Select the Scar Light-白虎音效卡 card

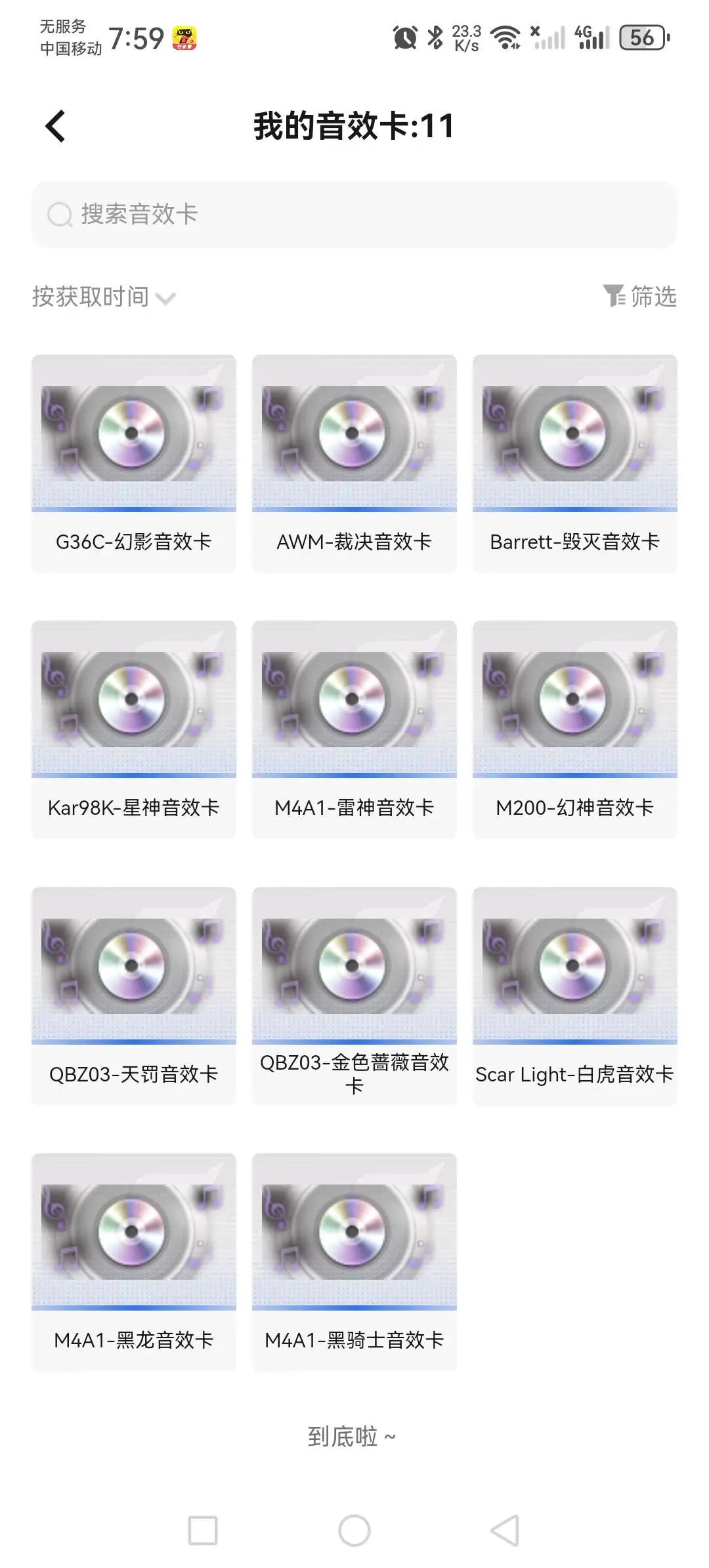coord(575,996)
